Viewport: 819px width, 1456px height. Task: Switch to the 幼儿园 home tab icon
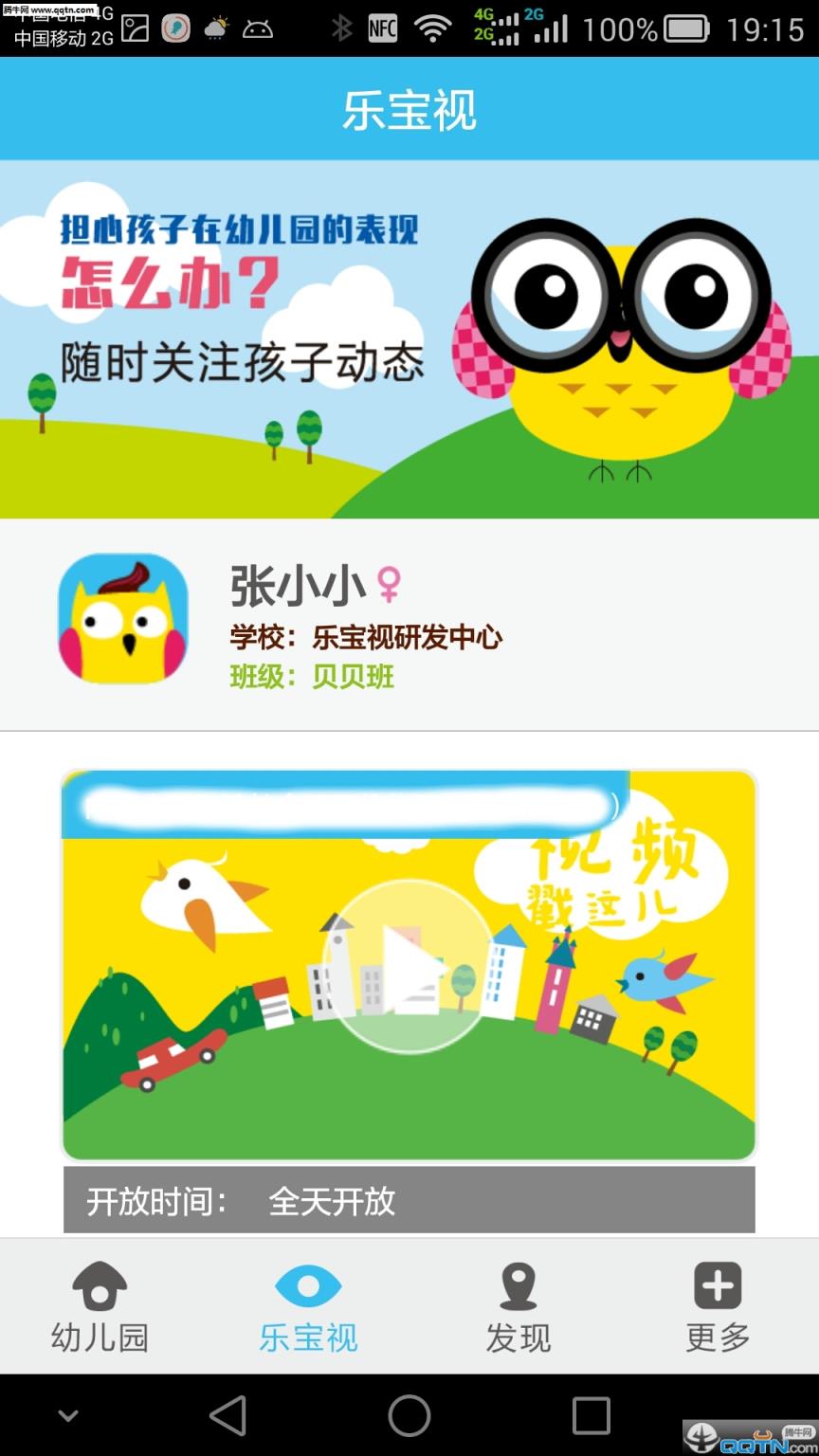coord(99,1286)
